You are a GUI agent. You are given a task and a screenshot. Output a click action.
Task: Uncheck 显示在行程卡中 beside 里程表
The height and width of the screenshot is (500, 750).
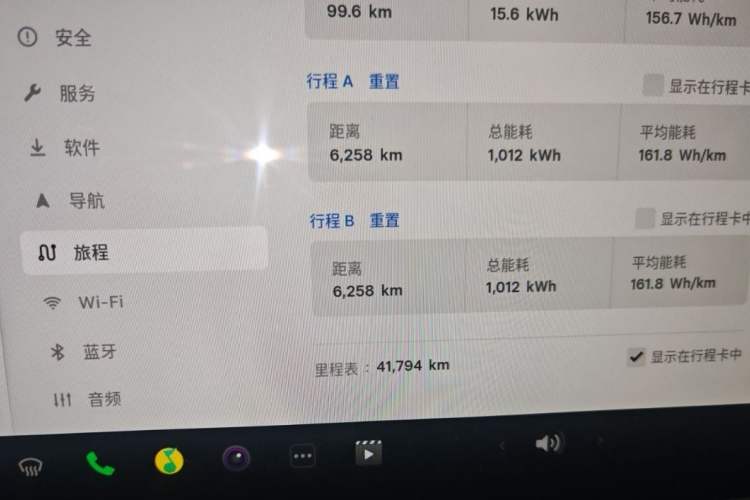point(636,356)
